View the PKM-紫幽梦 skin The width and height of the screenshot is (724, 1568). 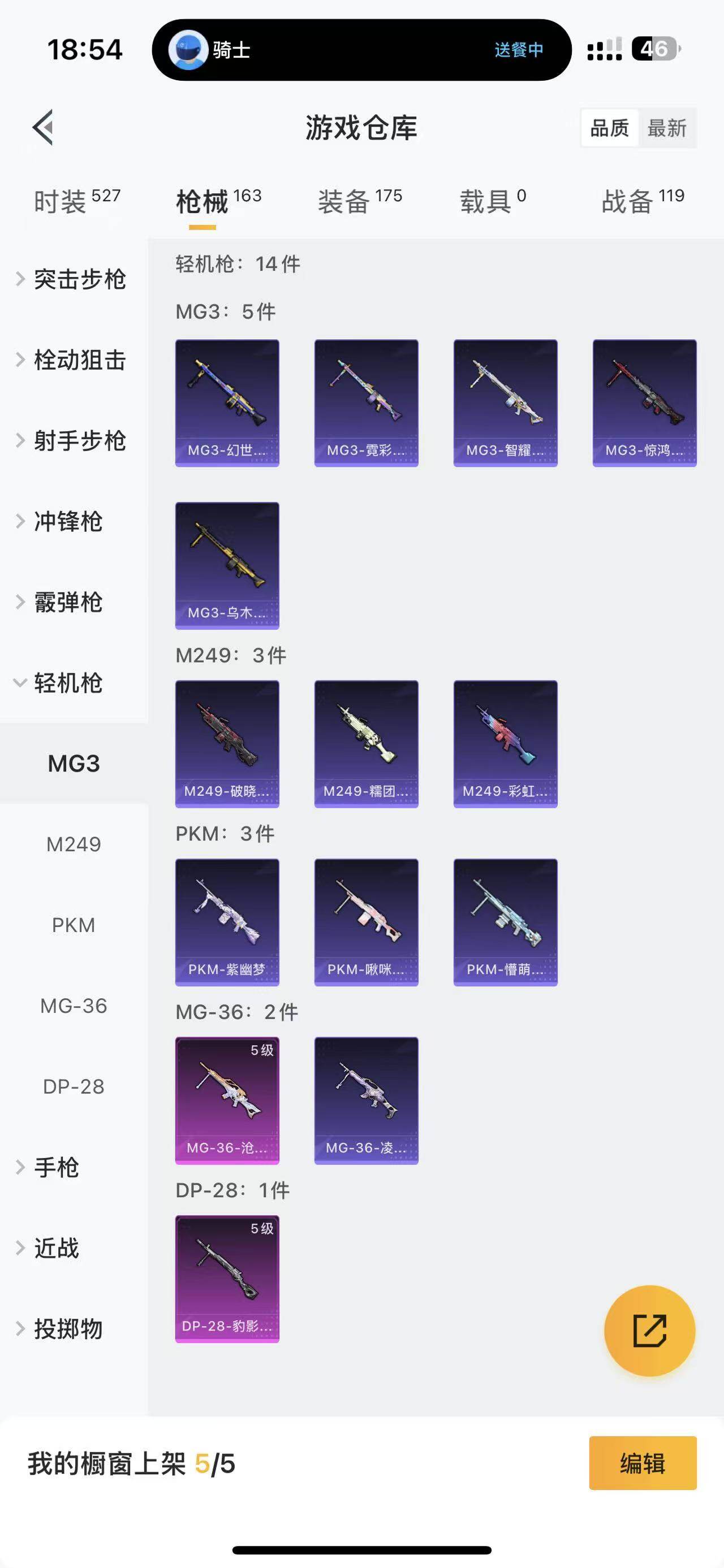coord(227,922)
